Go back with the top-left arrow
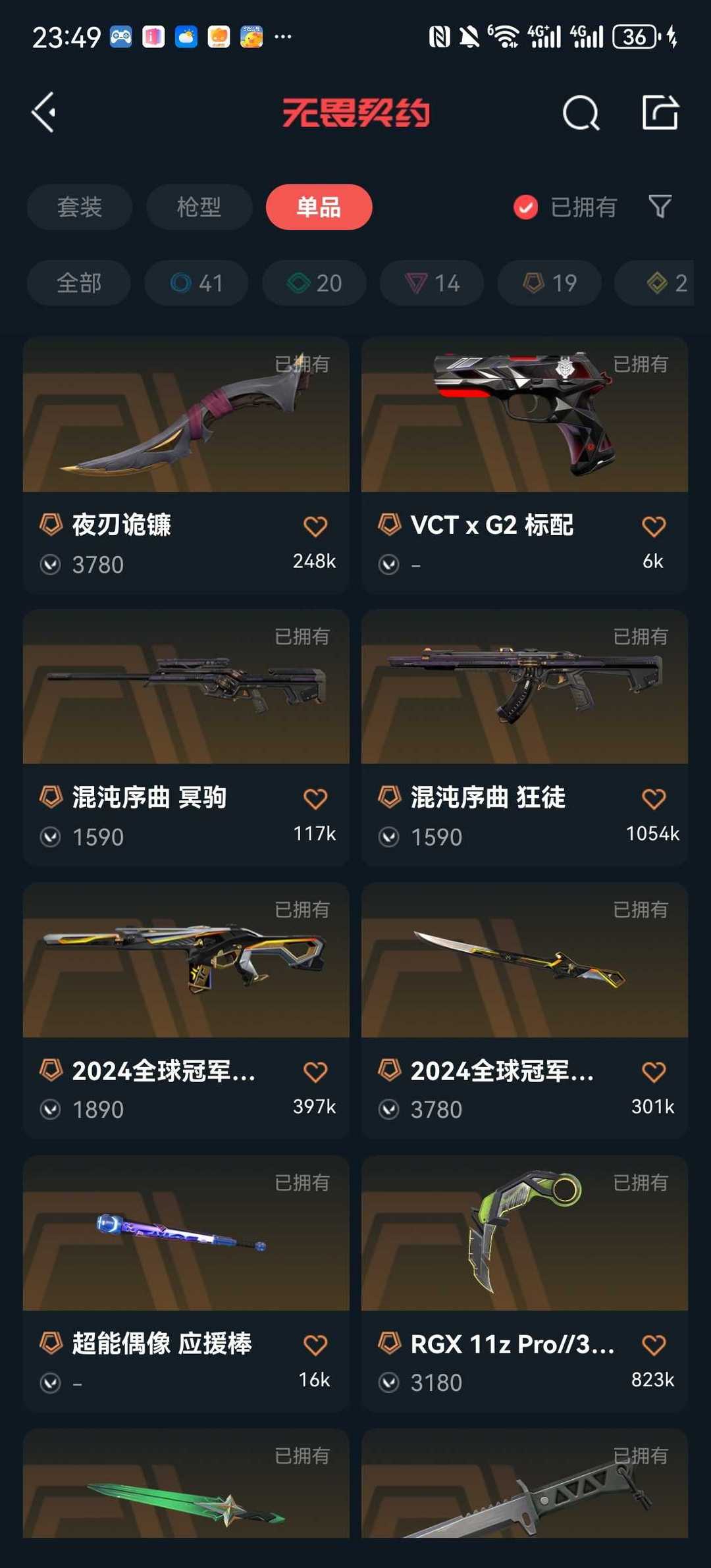This screenshot has width=711, height=1568. pyautogui.click(x=43, y=113)
